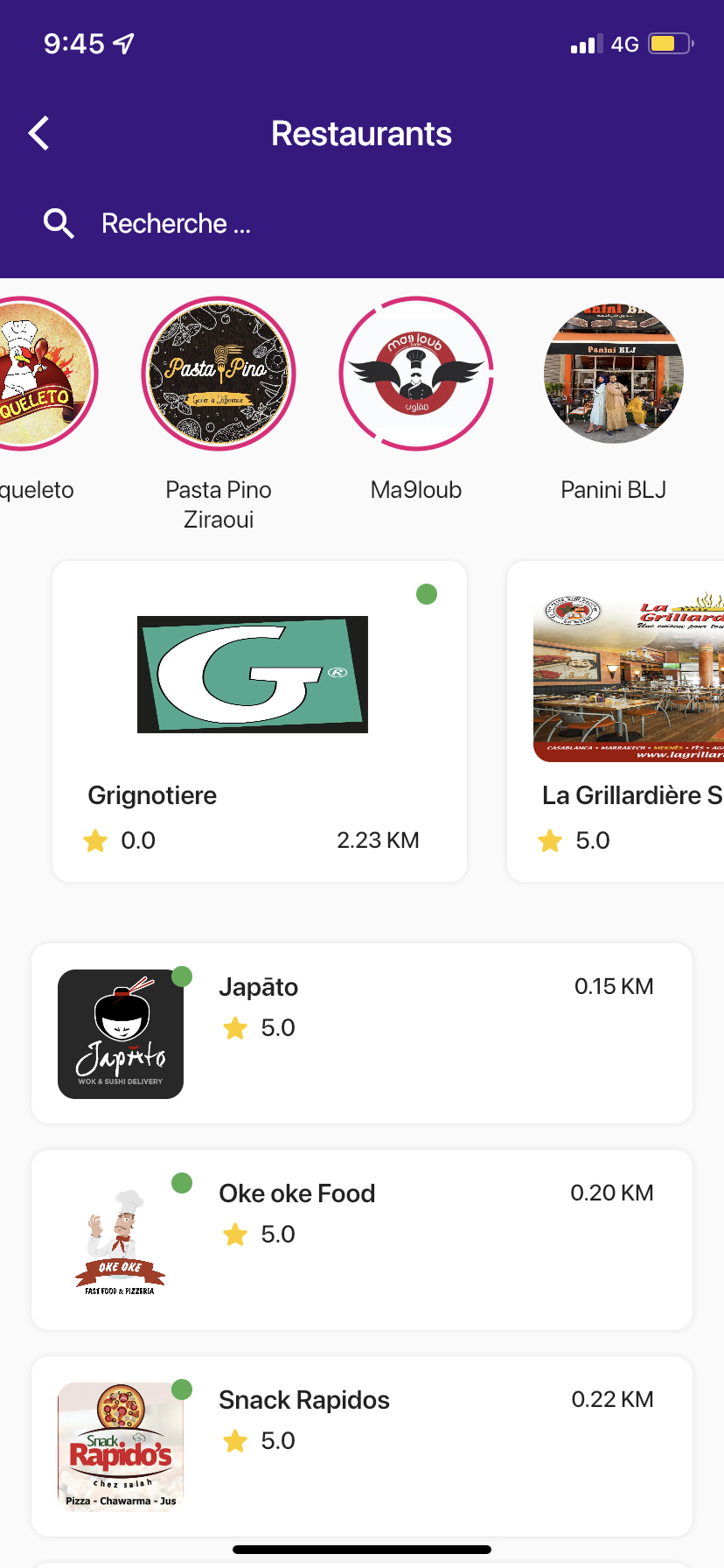Select the Ma9loub restaurant circle

416,374
